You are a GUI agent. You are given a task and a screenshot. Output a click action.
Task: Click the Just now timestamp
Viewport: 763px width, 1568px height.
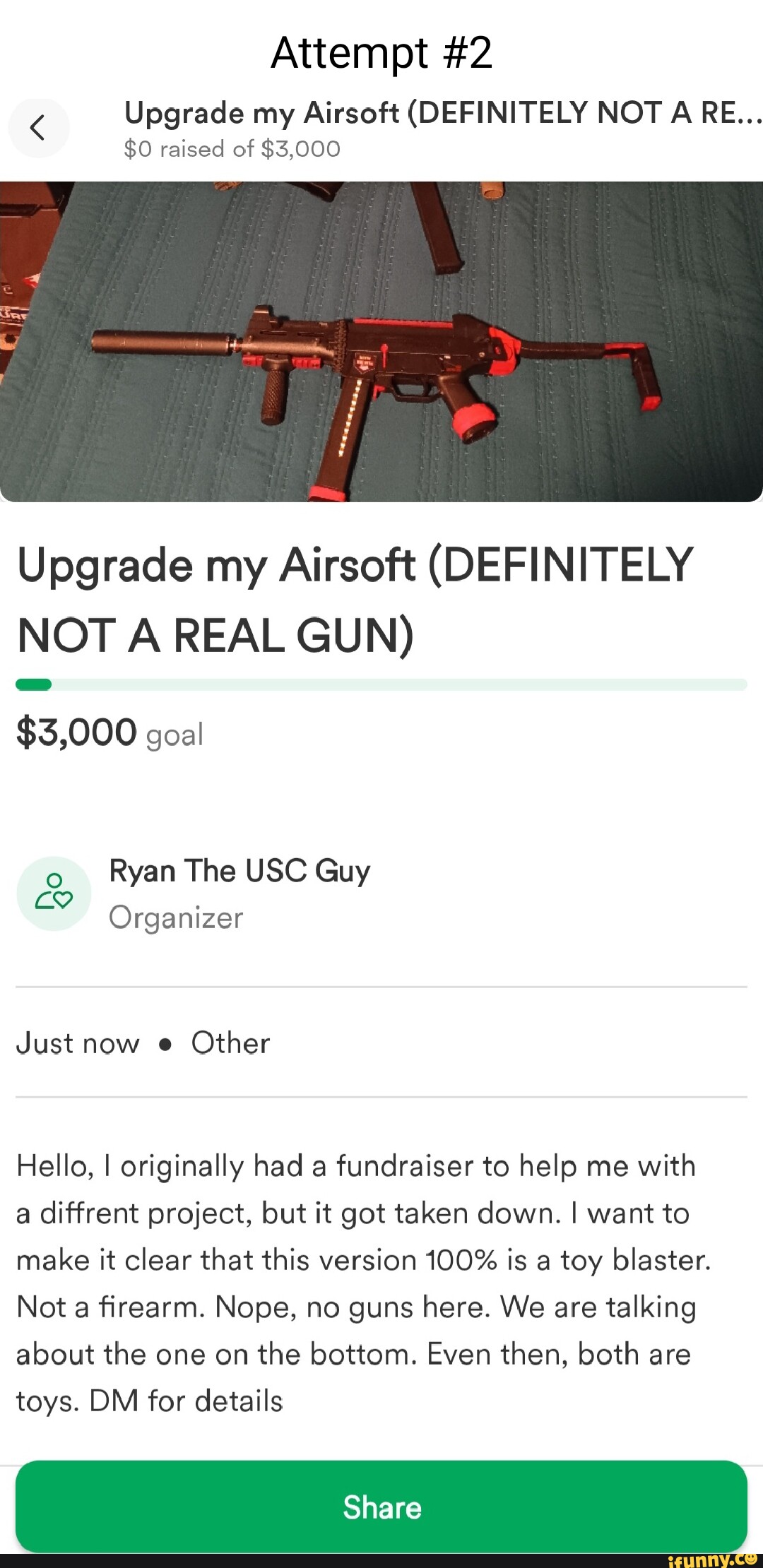[77, 1043]
